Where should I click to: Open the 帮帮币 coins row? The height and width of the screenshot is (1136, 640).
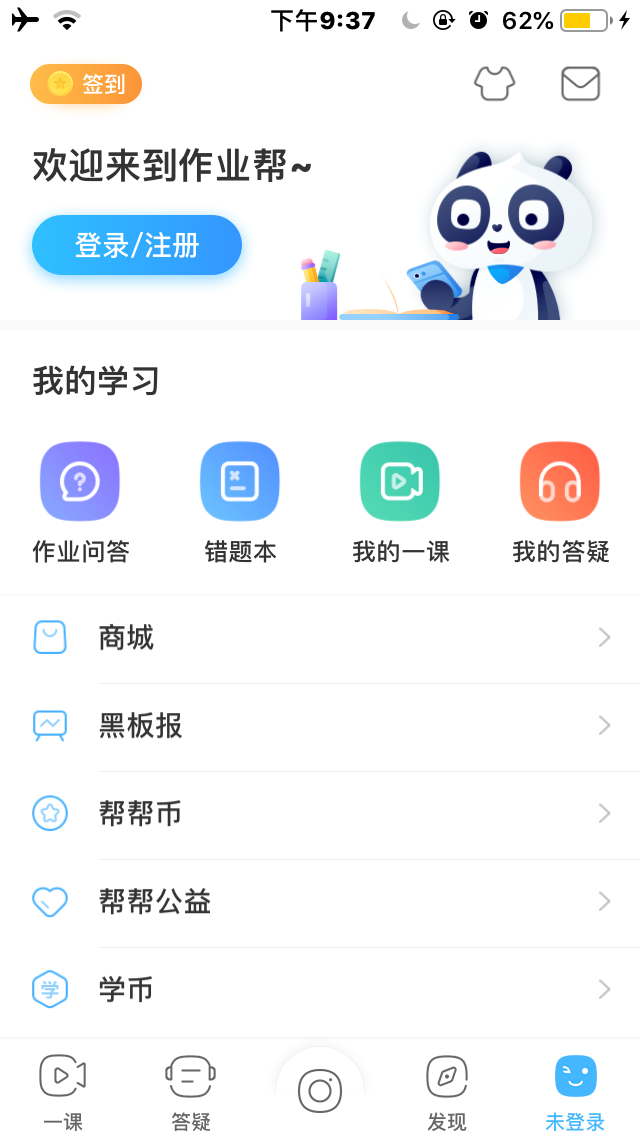pyautogui.click(x=320, y=814)
